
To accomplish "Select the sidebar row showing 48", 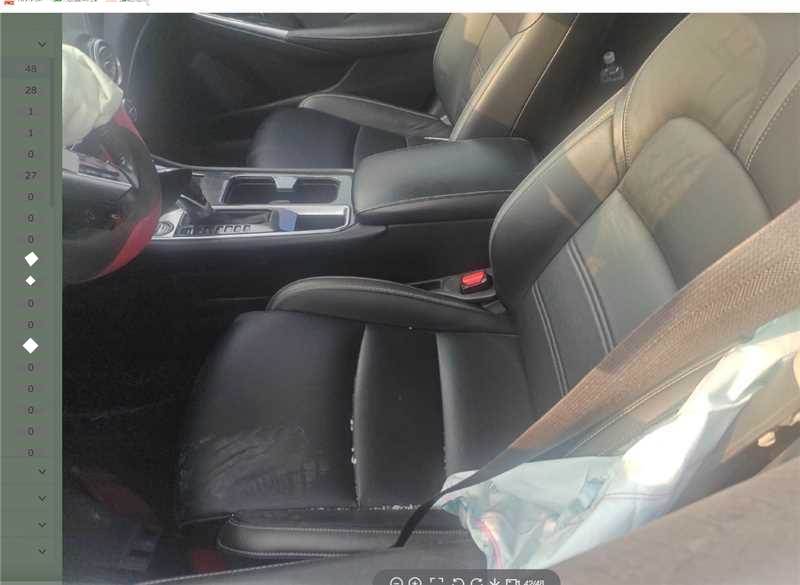I will [x=30, y=69].
